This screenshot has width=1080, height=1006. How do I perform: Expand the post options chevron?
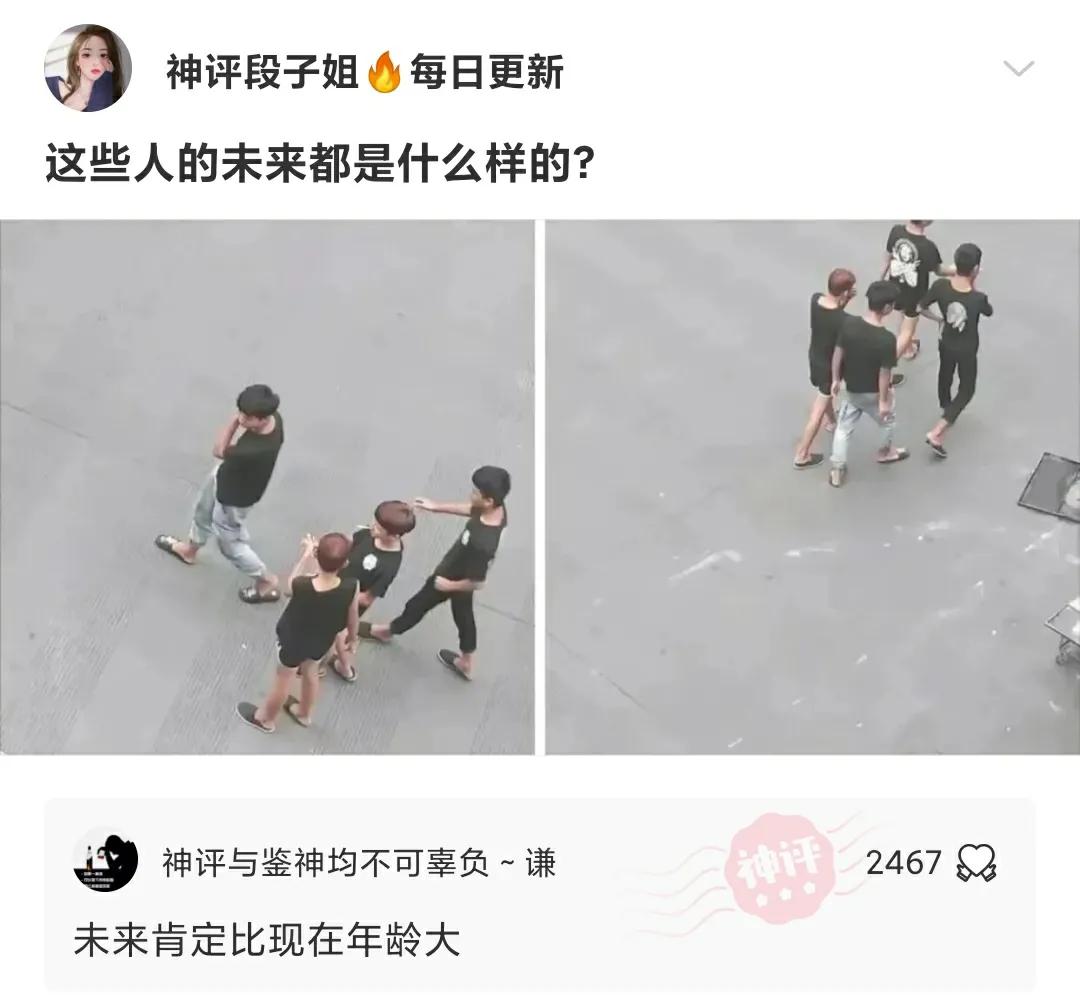[1018, 69]
